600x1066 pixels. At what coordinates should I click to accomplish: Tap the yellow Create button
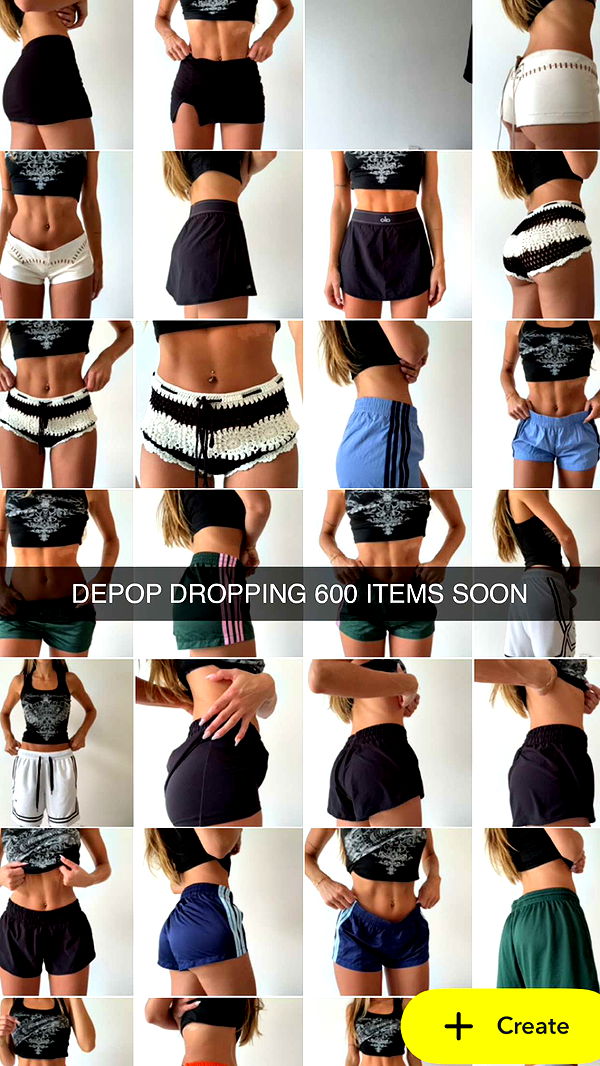(x=505, y=1026)
